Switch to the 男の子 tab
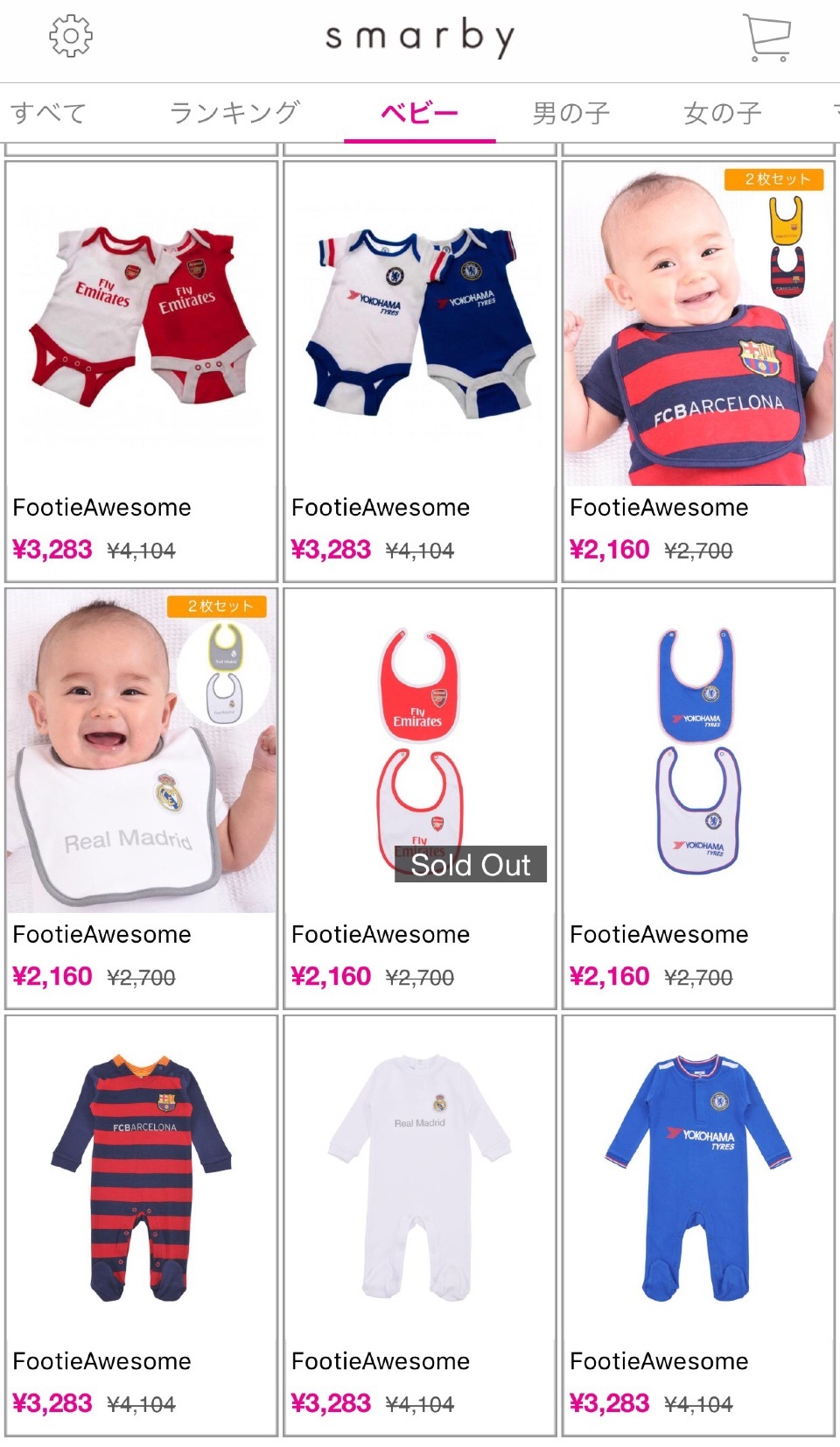Image resolution: width=840 pixels, height=1447 pixels. 570,113
